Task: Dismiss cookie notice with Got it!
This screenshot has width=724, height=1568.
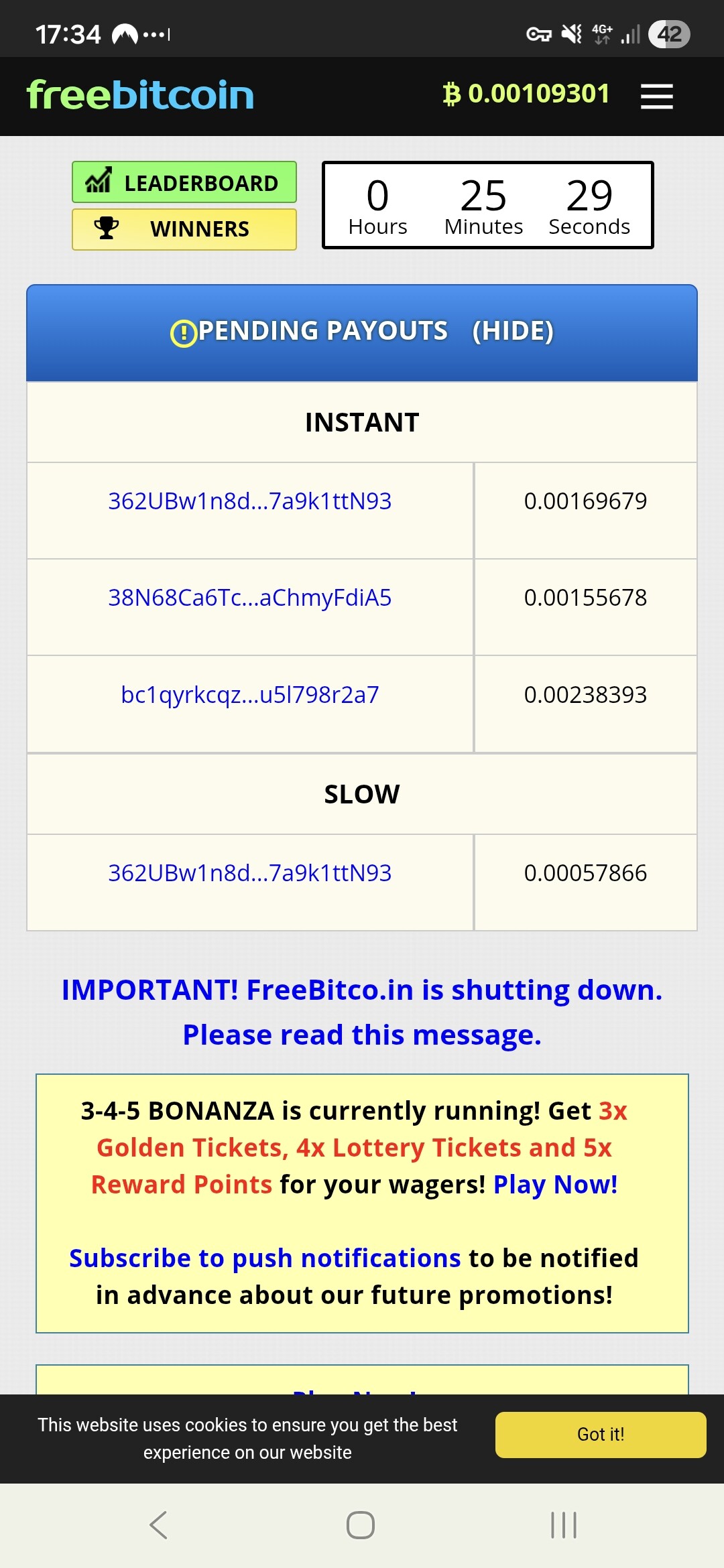Action: click(x=601, y=1435)
